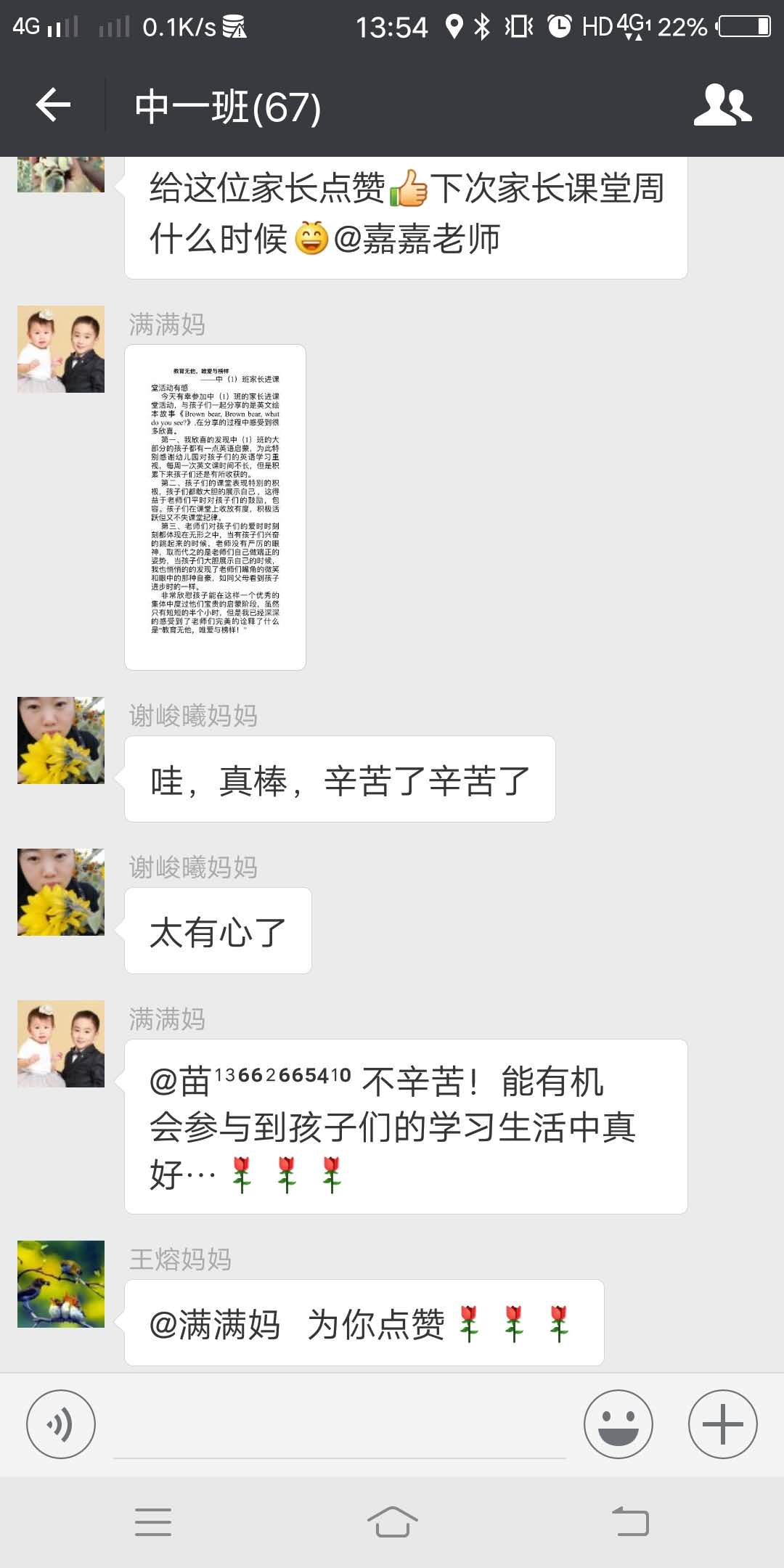Image resolution: width=784 pixels, height=1568 pixels.
Task: Open the system recent apps menu
Action: (153, 1522)
